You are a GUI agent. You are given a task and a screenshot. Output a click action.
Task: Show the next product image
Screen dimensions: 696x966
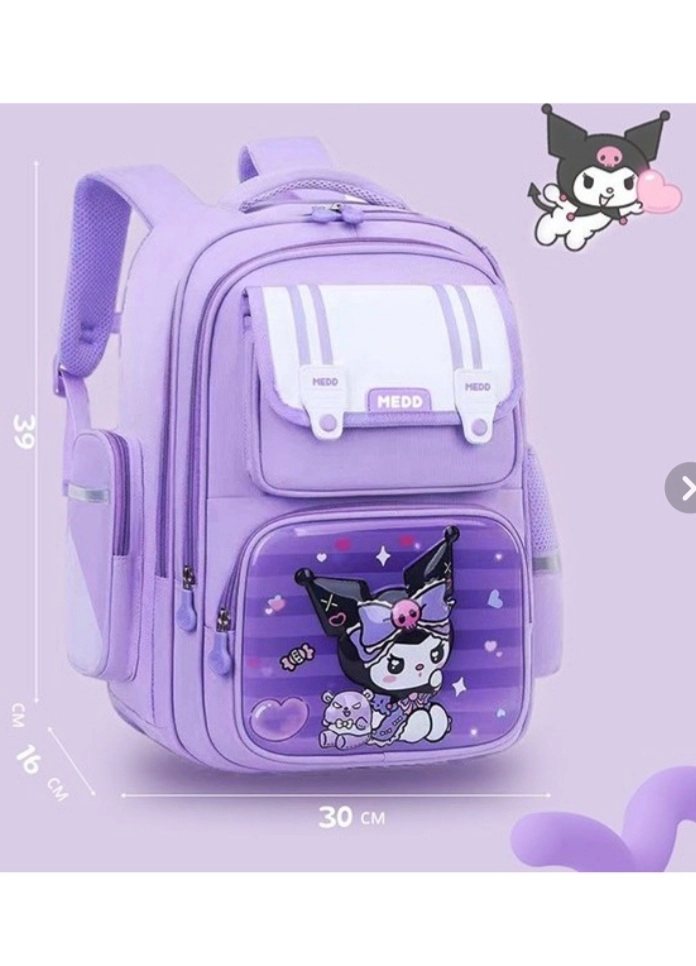tap(684, 488)
